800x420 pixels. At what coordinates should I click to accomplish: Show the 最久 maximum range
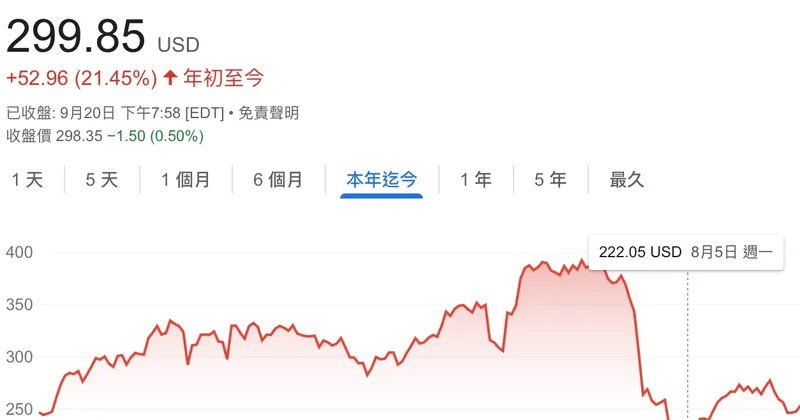pos(627,180)
